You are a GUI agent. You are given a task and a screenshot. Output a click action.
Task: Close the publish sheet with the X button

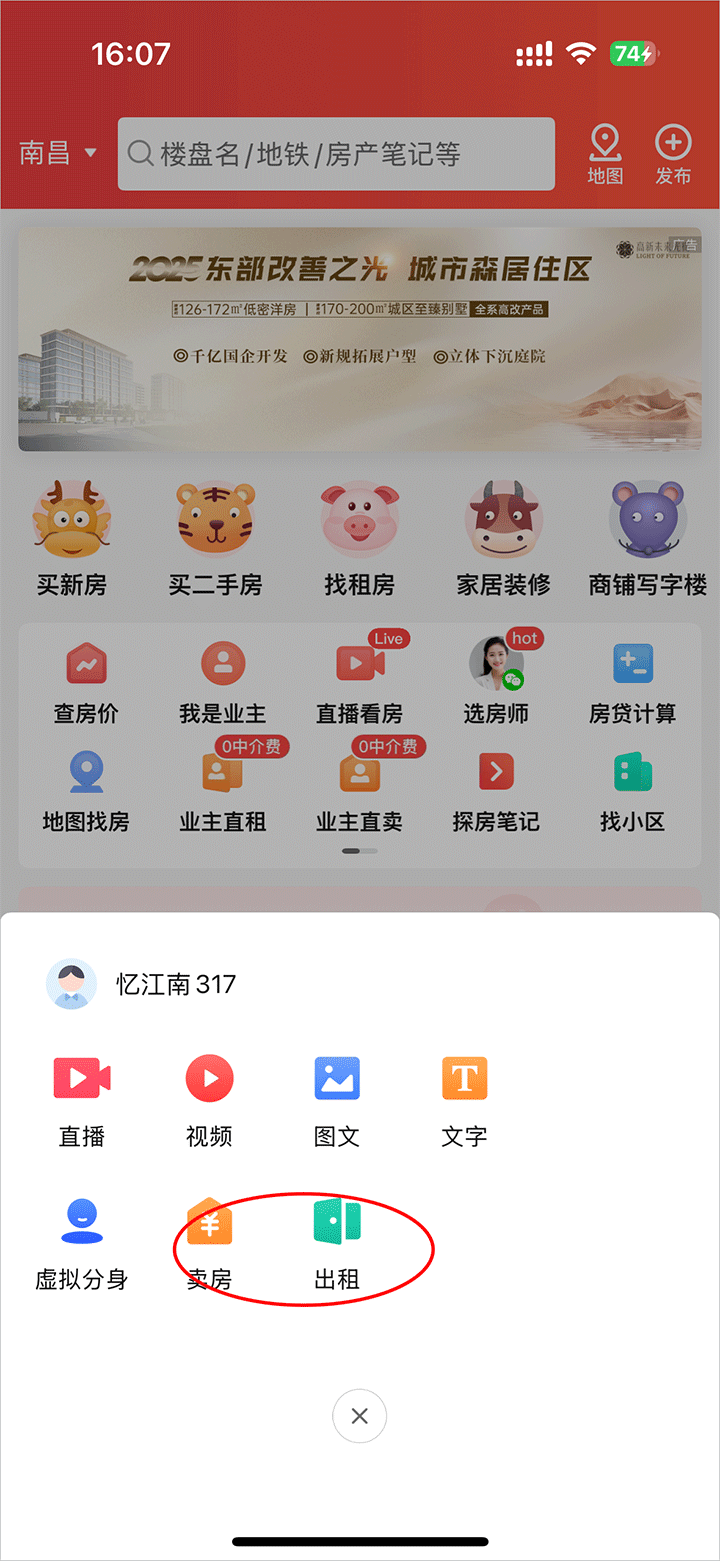(360, 1416)
